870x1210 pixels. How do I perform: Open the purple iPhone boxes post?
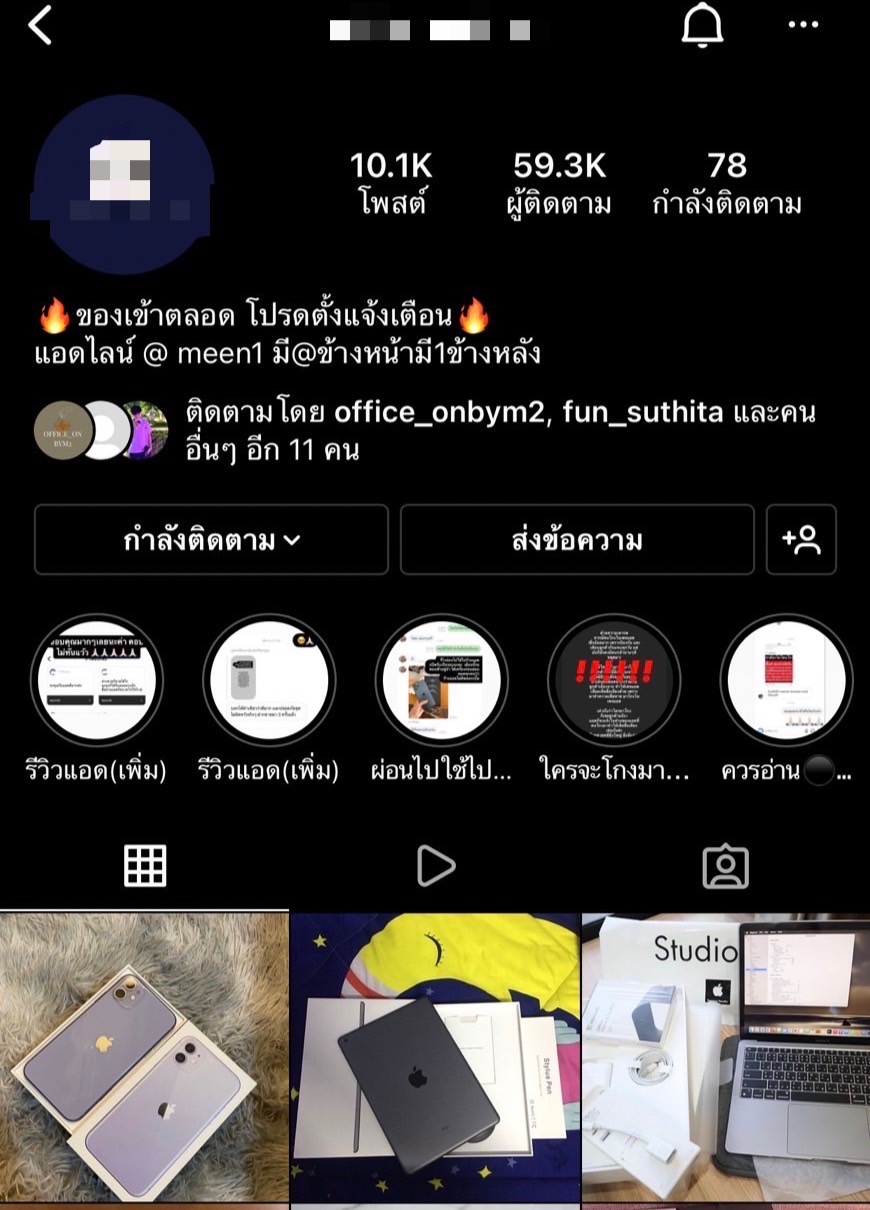pos(144,1058)
